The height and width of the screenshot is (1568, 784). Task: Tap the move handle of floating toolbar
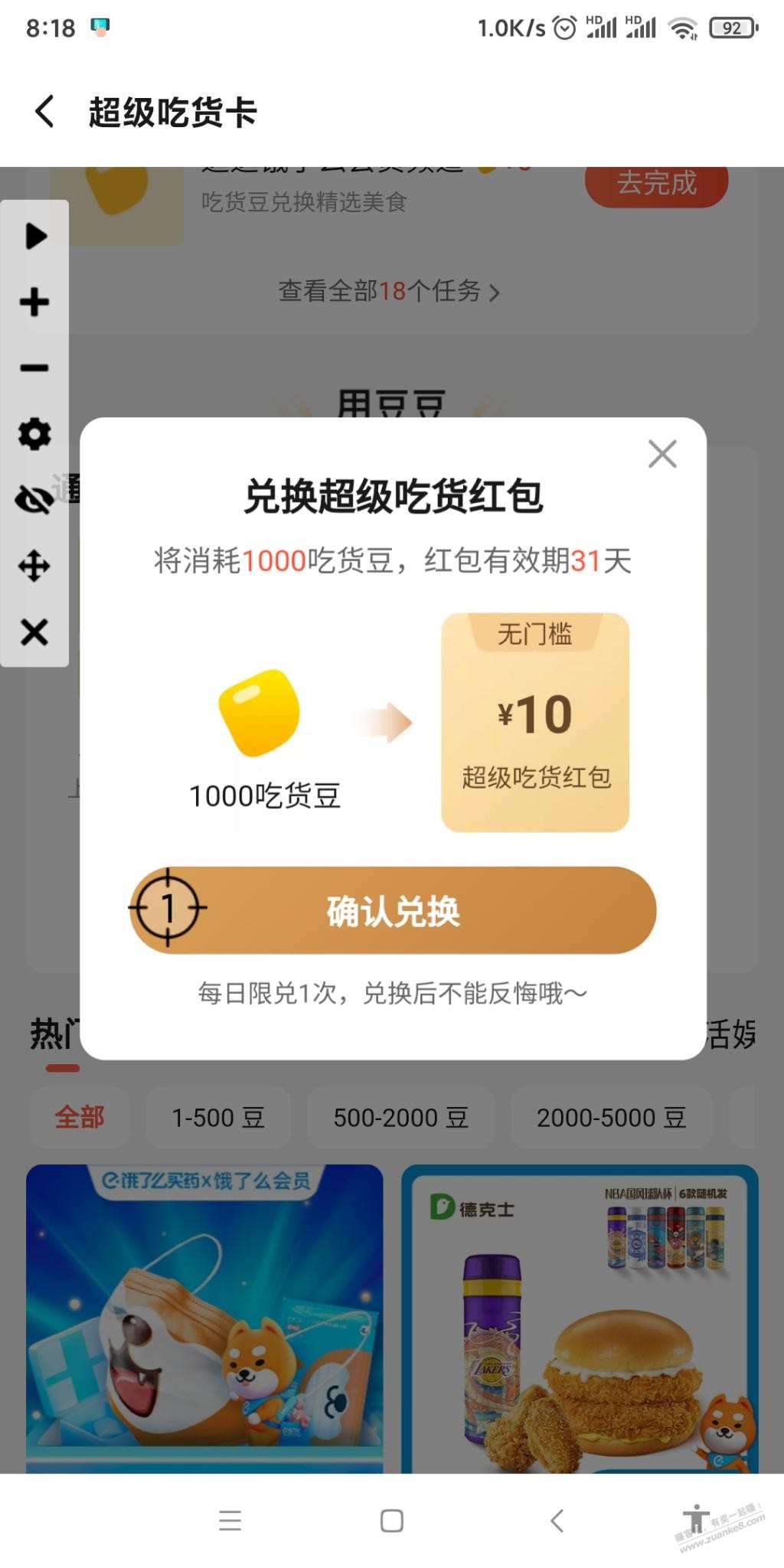(34, 567)
